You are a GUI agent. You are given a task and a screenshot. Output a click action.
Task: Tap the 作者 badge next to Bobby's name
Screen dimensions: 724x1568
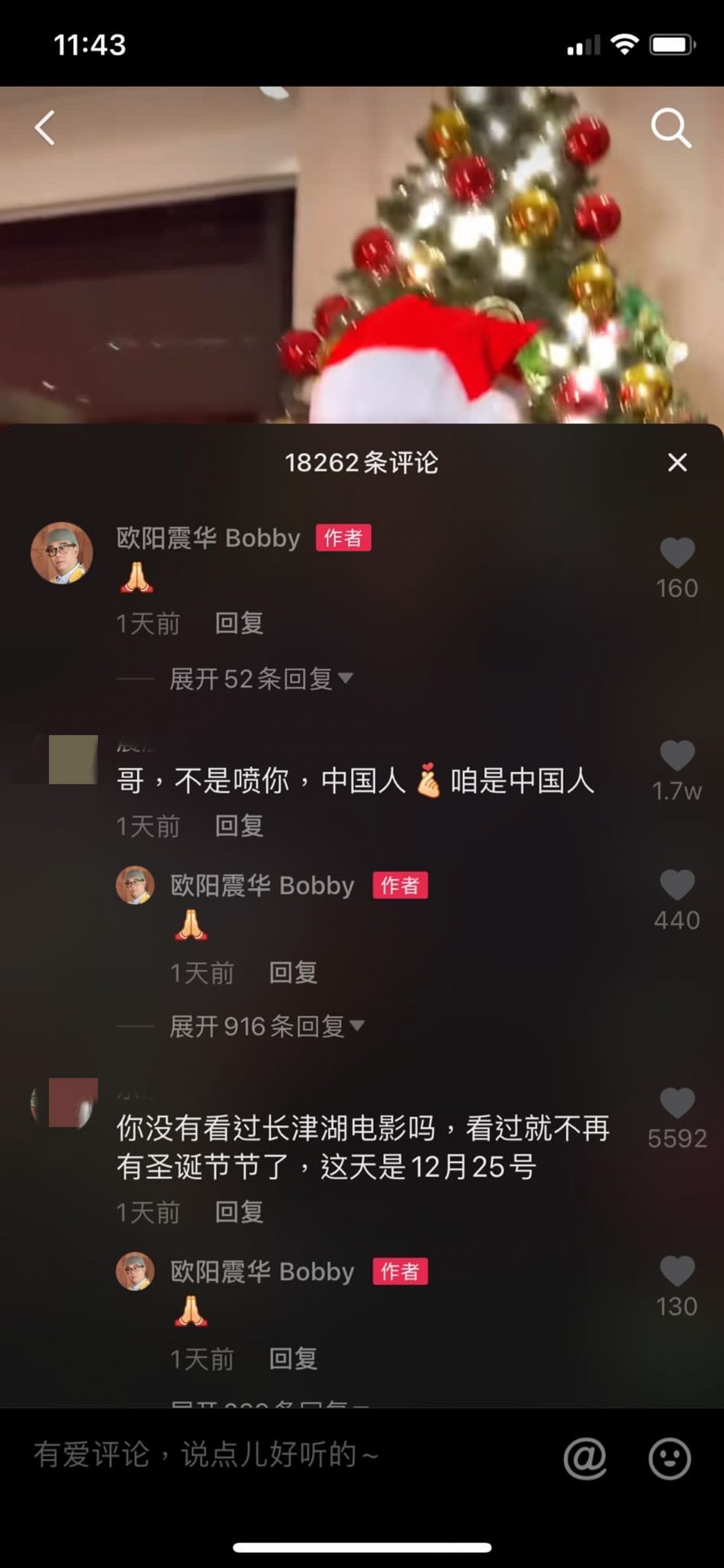(342, 538)
